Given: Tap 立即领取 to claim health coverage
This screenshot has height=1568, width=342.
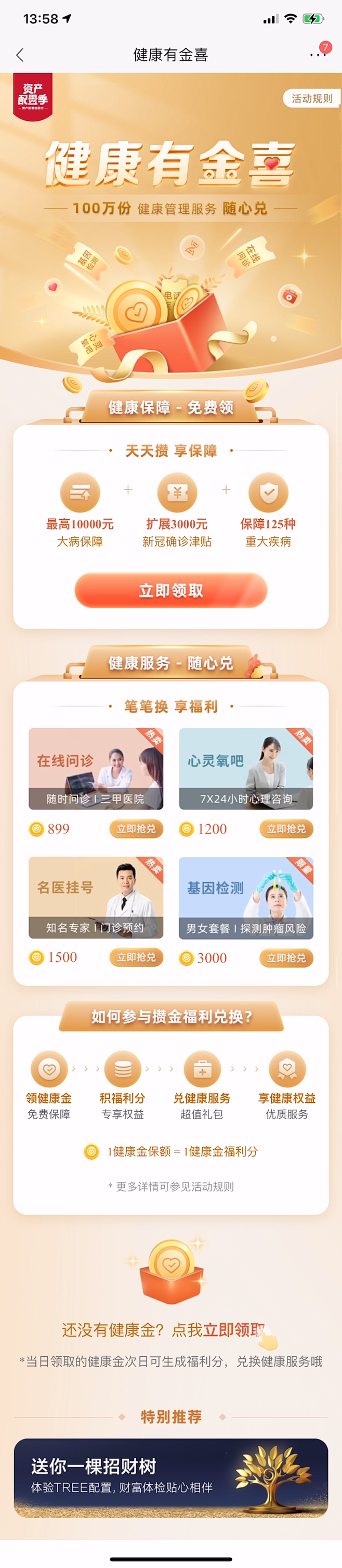Looking at the screenshot, I should coord(171,590).
